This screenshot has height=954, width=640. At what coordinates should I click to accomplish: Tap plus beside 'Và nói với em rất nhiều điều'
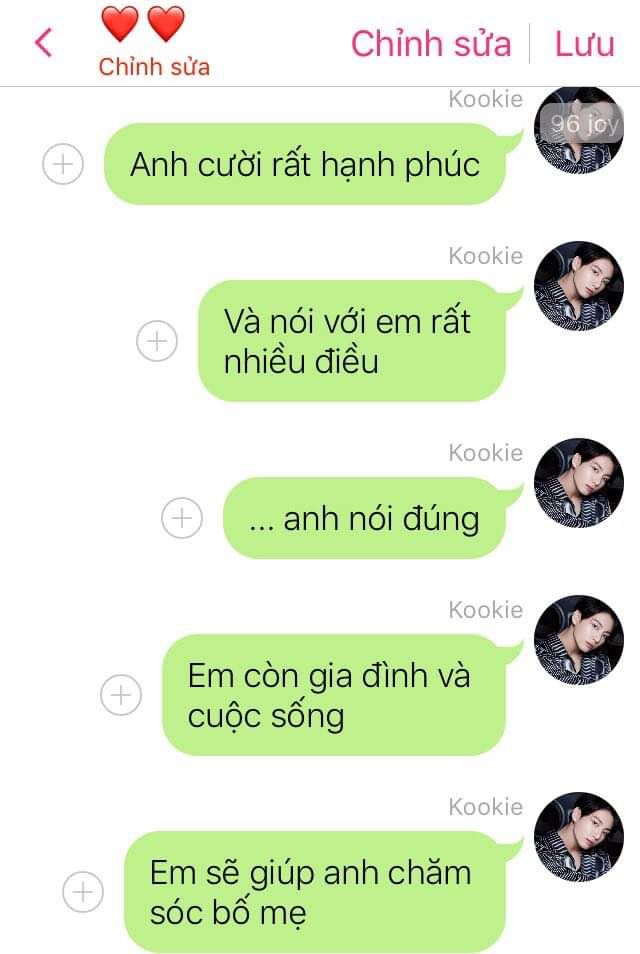tap(156, 341)
